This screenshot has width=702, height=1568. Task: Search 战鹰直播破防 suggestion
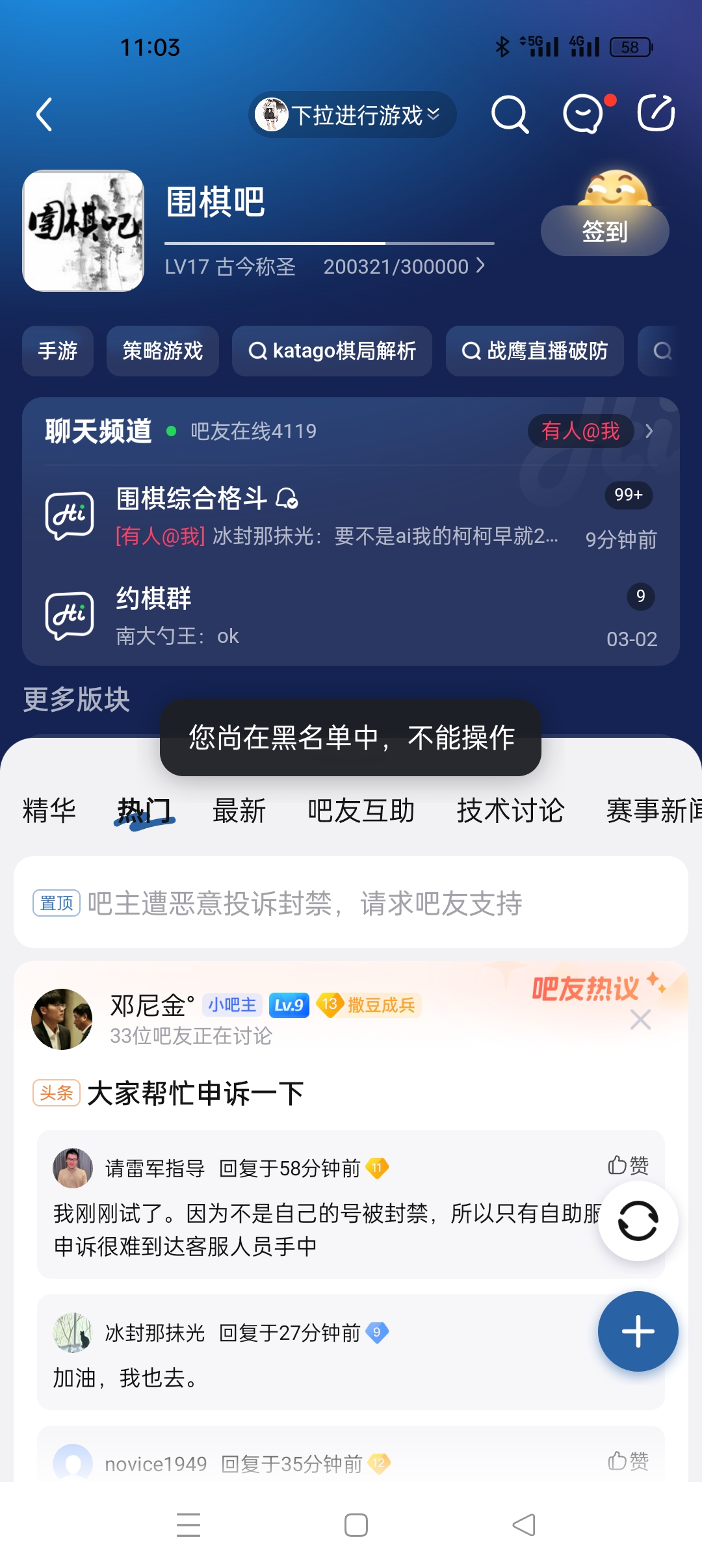click(x=534, y=351)
